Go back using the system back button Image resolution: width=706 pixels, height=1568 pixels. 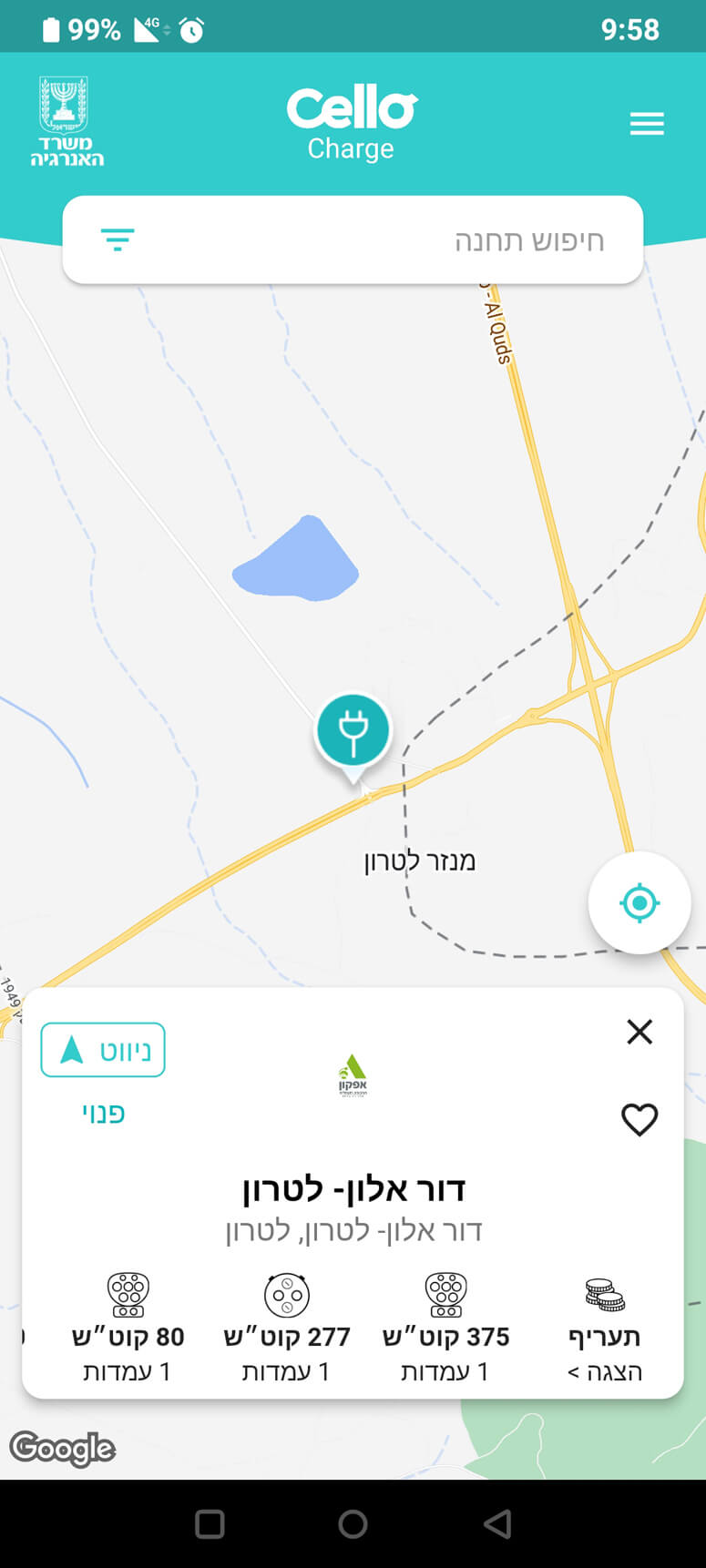[497, 1523]
